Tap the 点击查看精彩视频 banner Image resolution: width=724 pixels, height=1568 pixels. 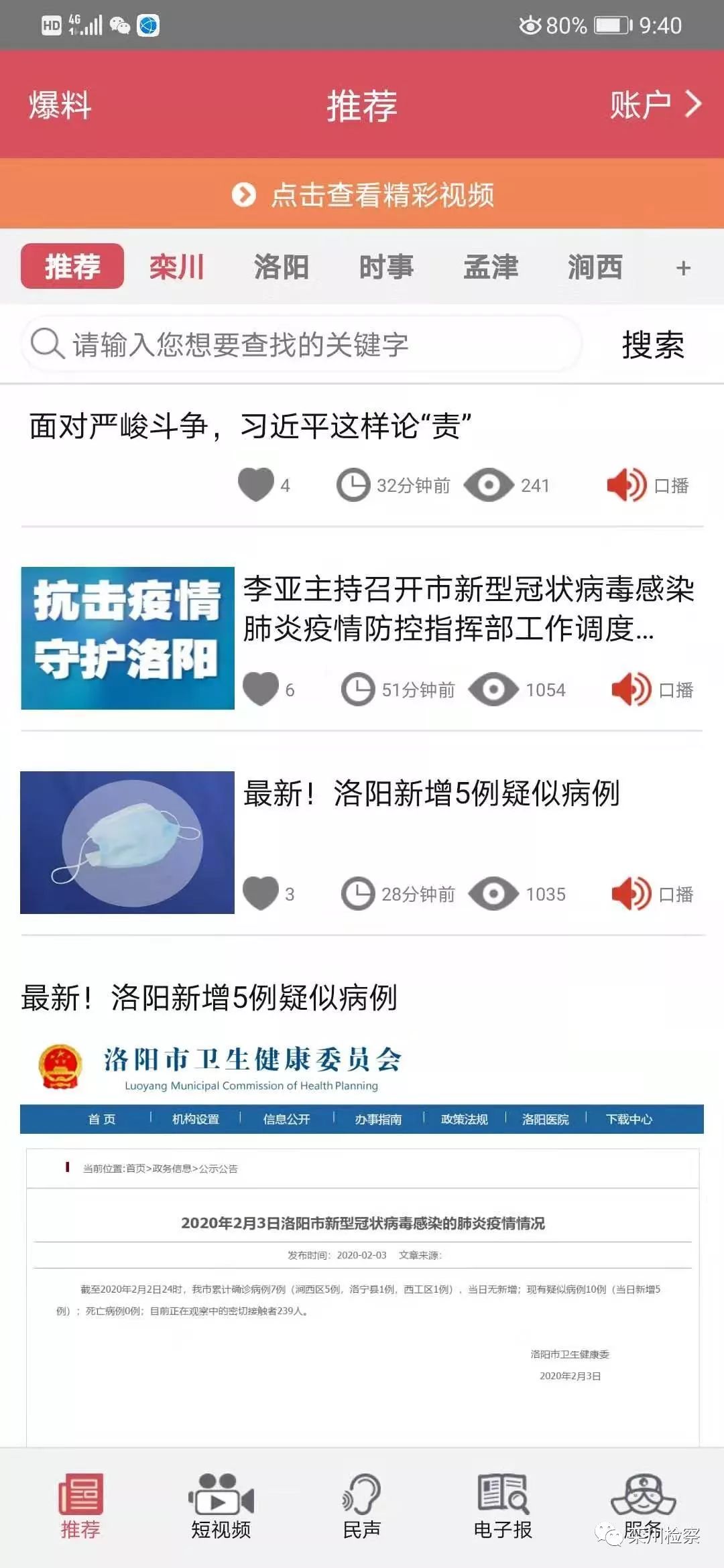(362, 195)
